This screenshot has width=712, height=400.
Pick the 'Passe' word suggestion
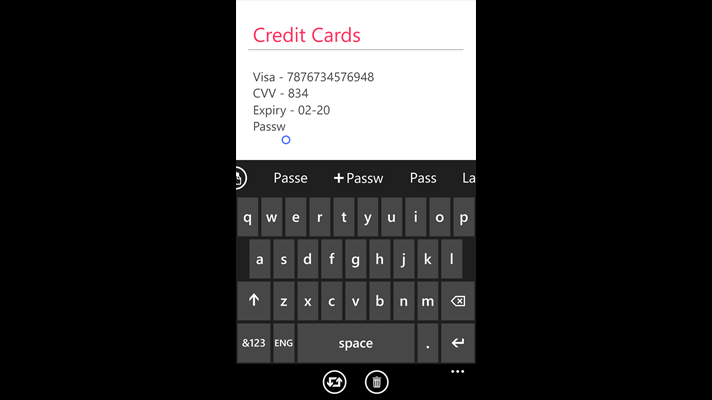coord(291,178)
